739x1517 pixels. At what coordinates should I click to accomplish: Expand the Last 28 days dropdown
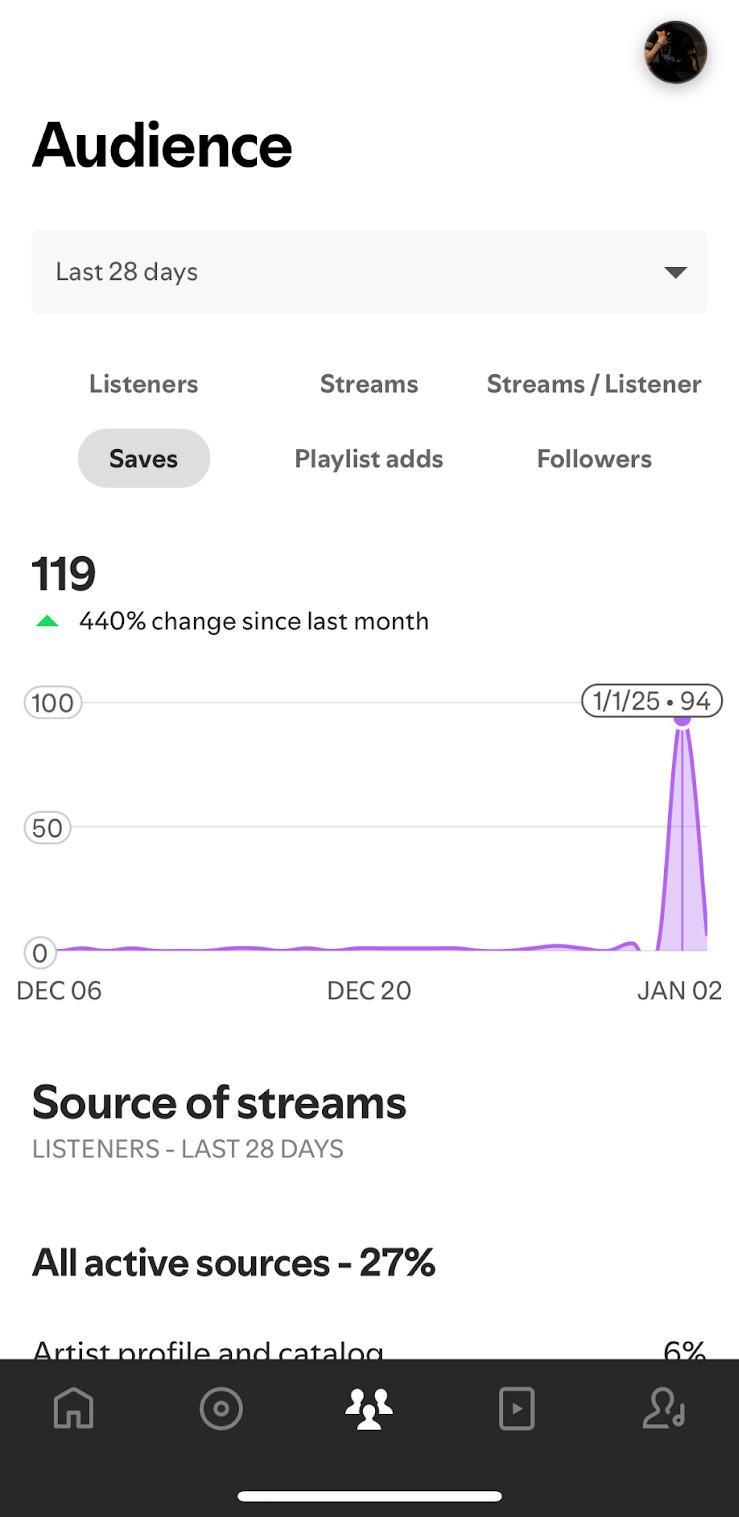coord(369,272)
